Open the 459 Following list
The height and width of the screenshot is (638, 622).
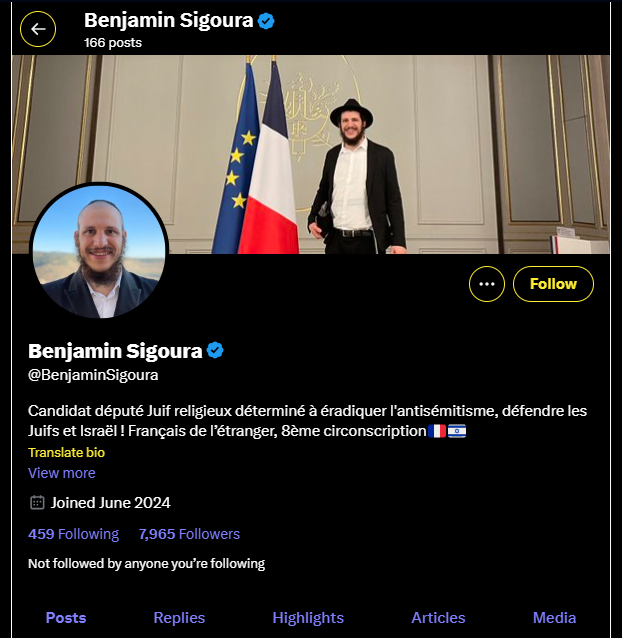pyautogui.click(x=73, y=534)
